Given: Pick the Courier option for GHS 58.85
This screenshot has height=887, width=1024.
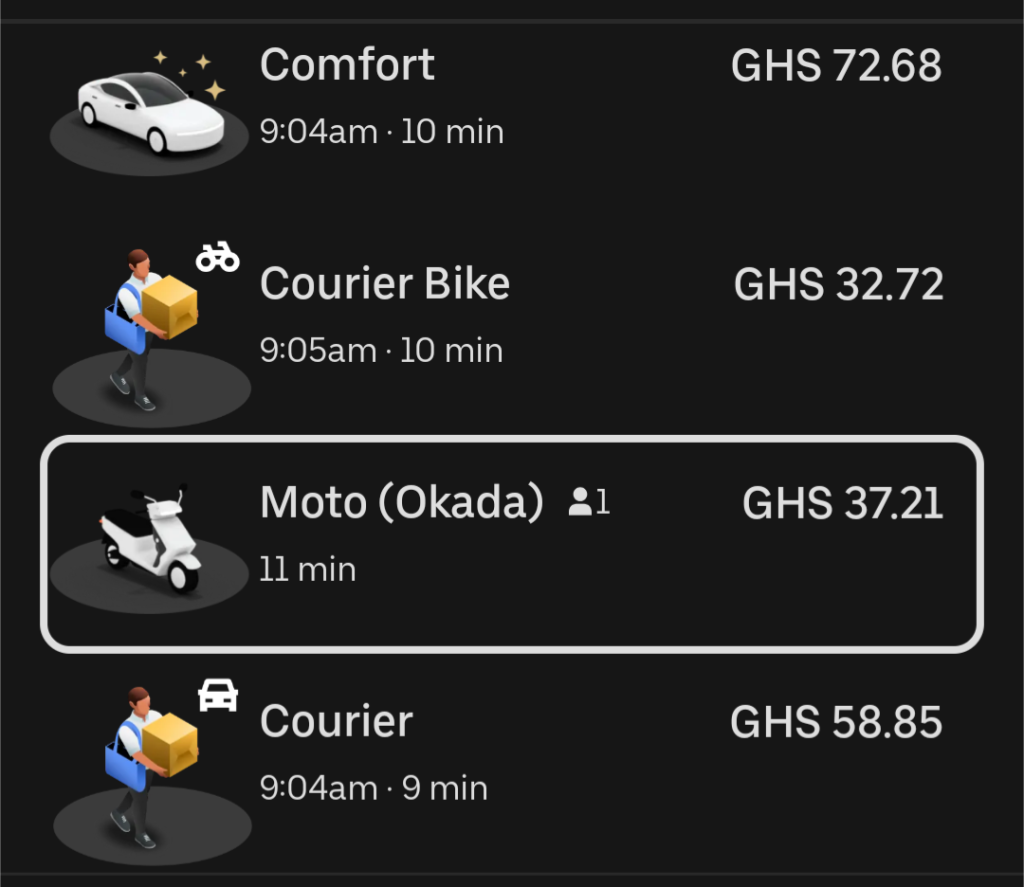Looking at the screenshot, I should click(510, 752).
